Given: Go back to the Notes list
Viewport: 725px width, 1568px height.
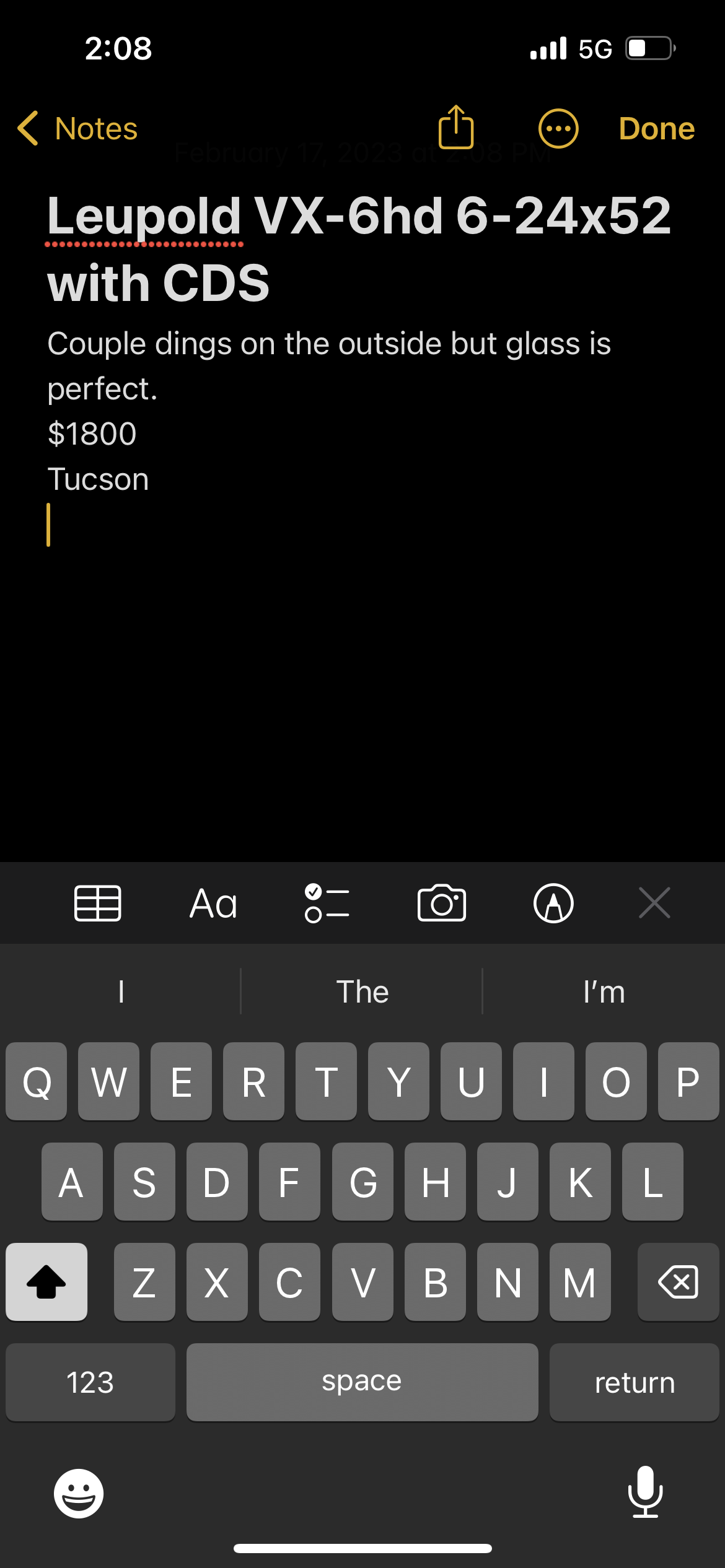Looking at the screenshot, I should point(77,128).
